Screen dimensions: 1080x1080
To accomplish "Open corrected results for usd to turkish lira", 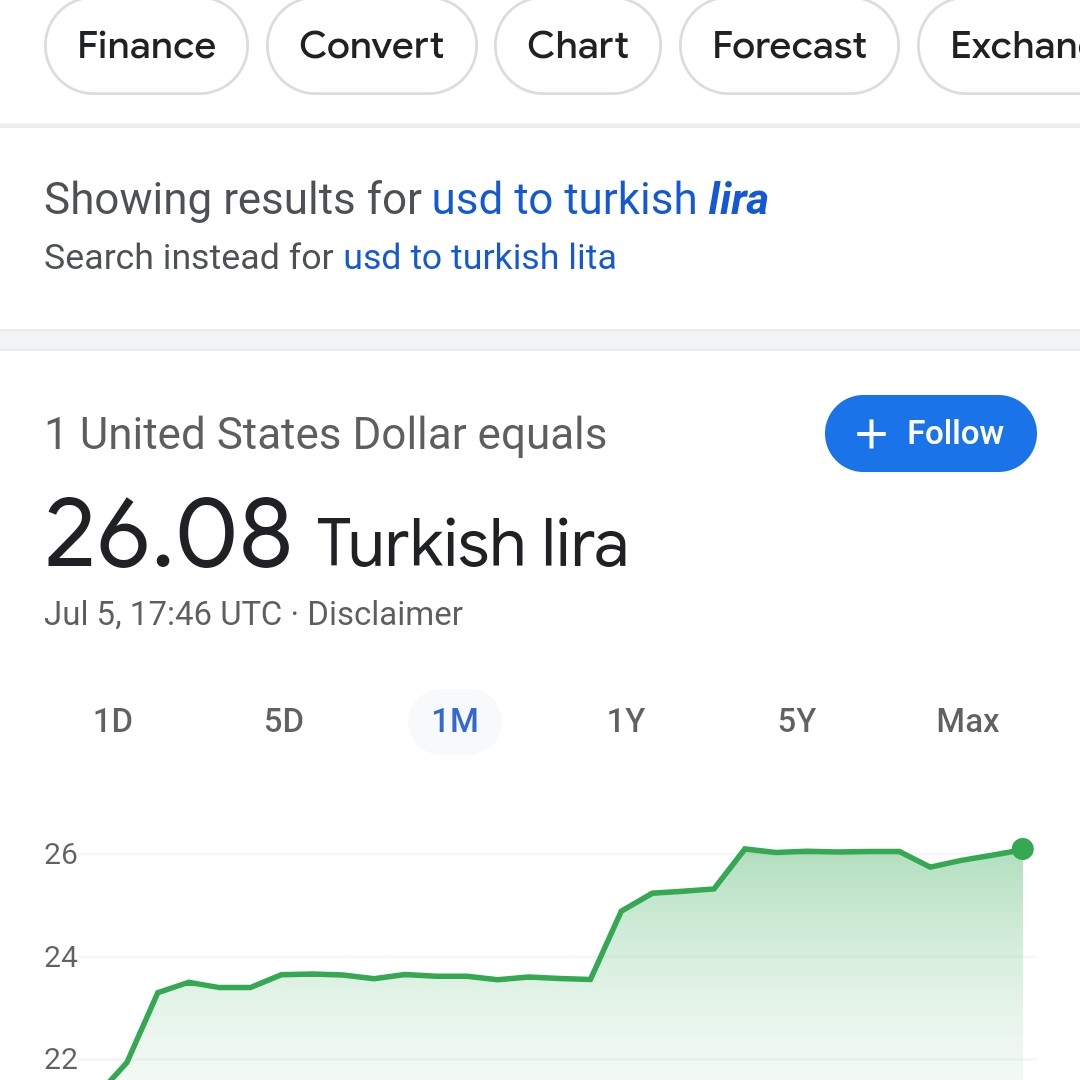I will pyautogui.click(x=600, y=199).
